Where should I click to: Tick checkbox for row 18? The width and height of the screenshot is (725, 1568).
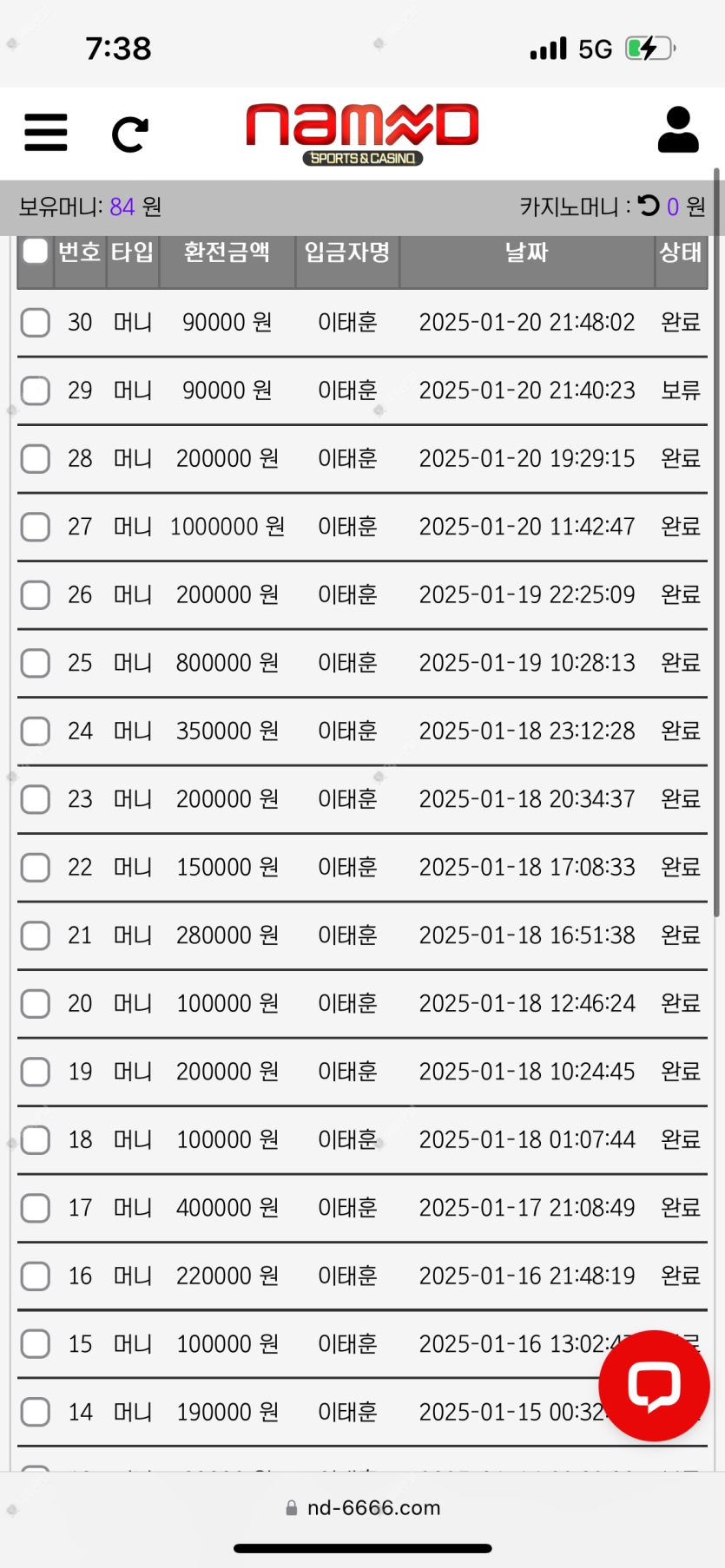36,1140
